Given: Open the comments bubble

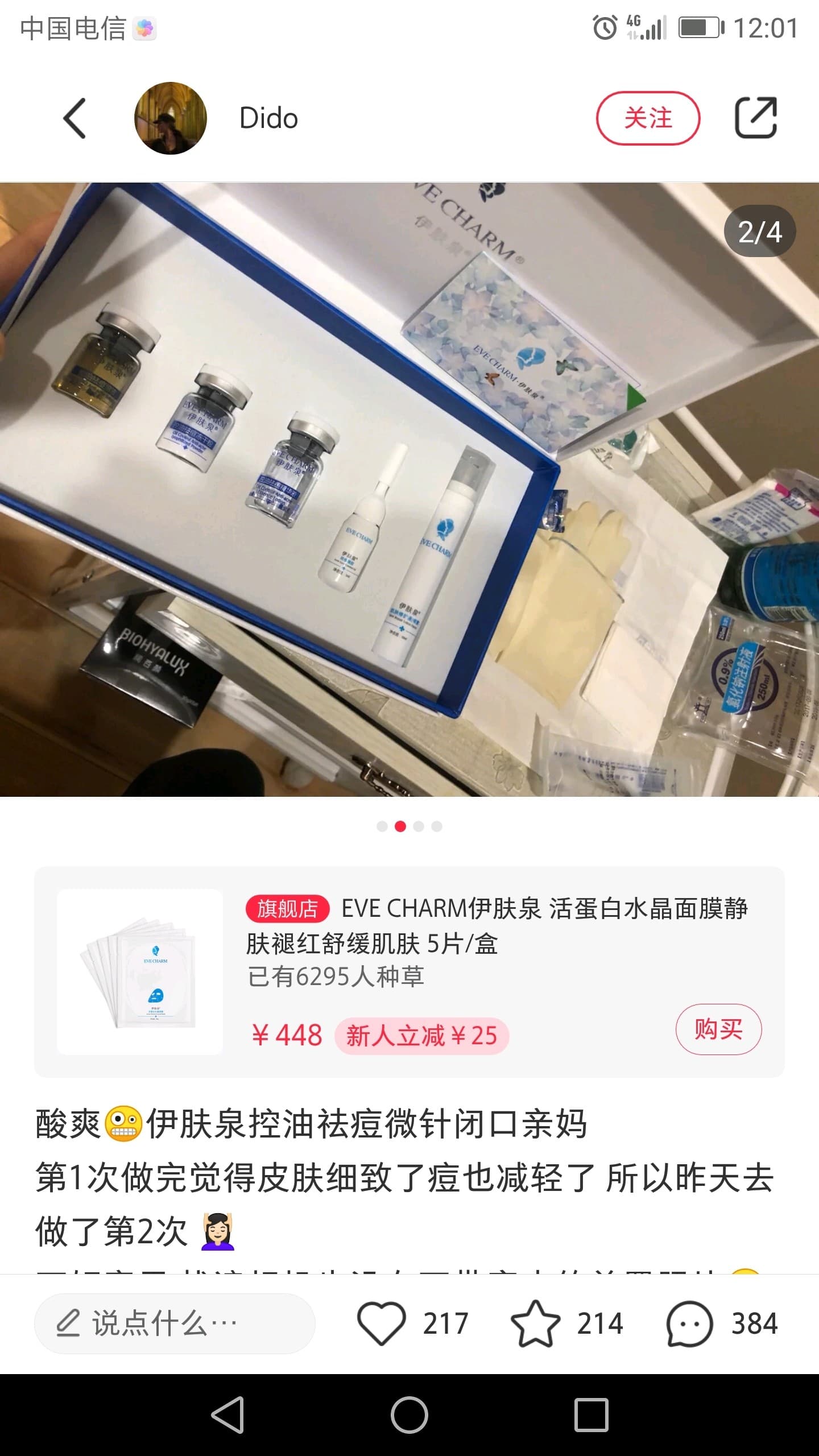Looking at the screenshot, I should [689, 1323].
